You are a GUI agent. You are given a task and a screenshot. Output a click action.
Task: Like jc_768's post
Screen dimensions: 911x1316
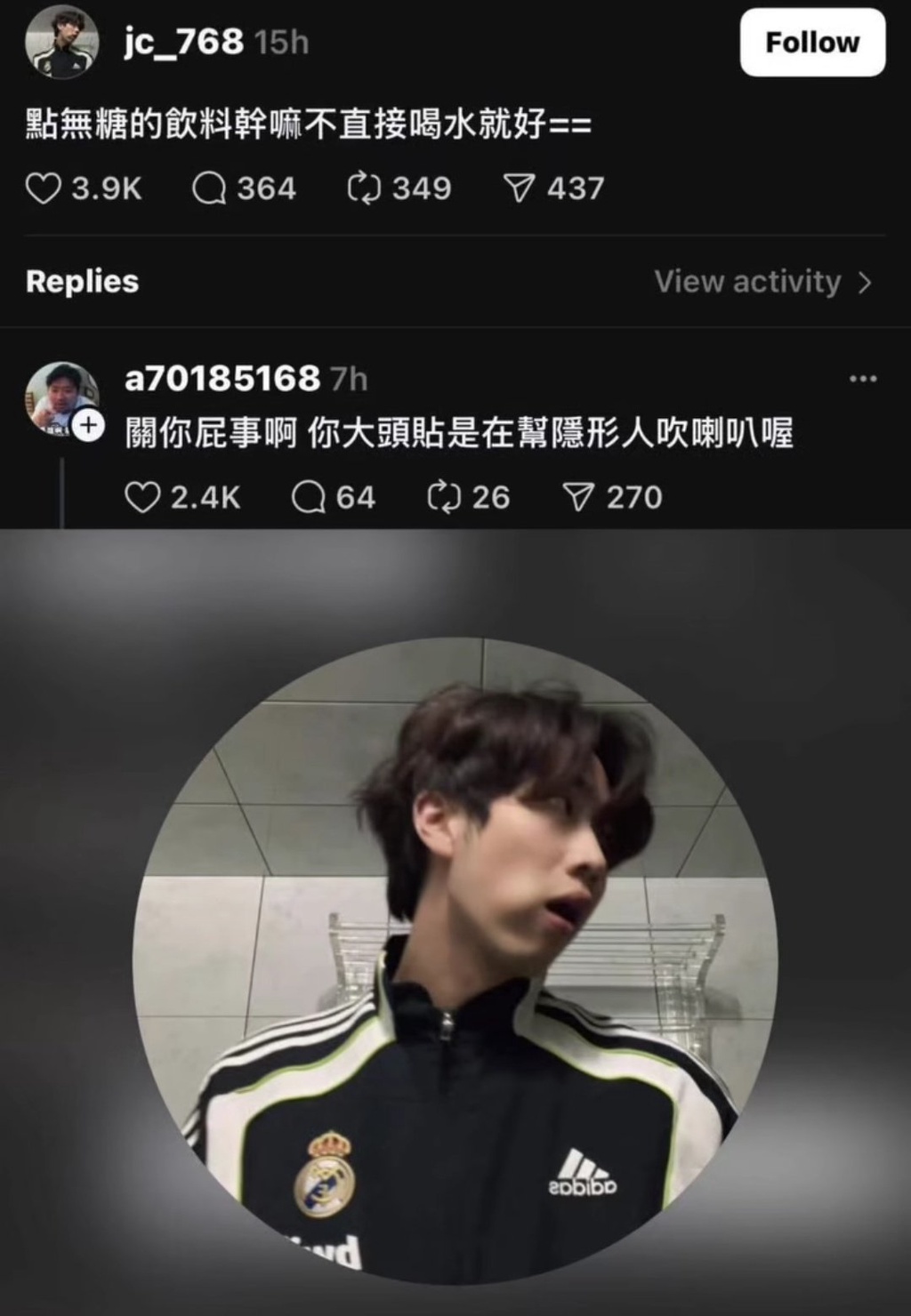44,189
